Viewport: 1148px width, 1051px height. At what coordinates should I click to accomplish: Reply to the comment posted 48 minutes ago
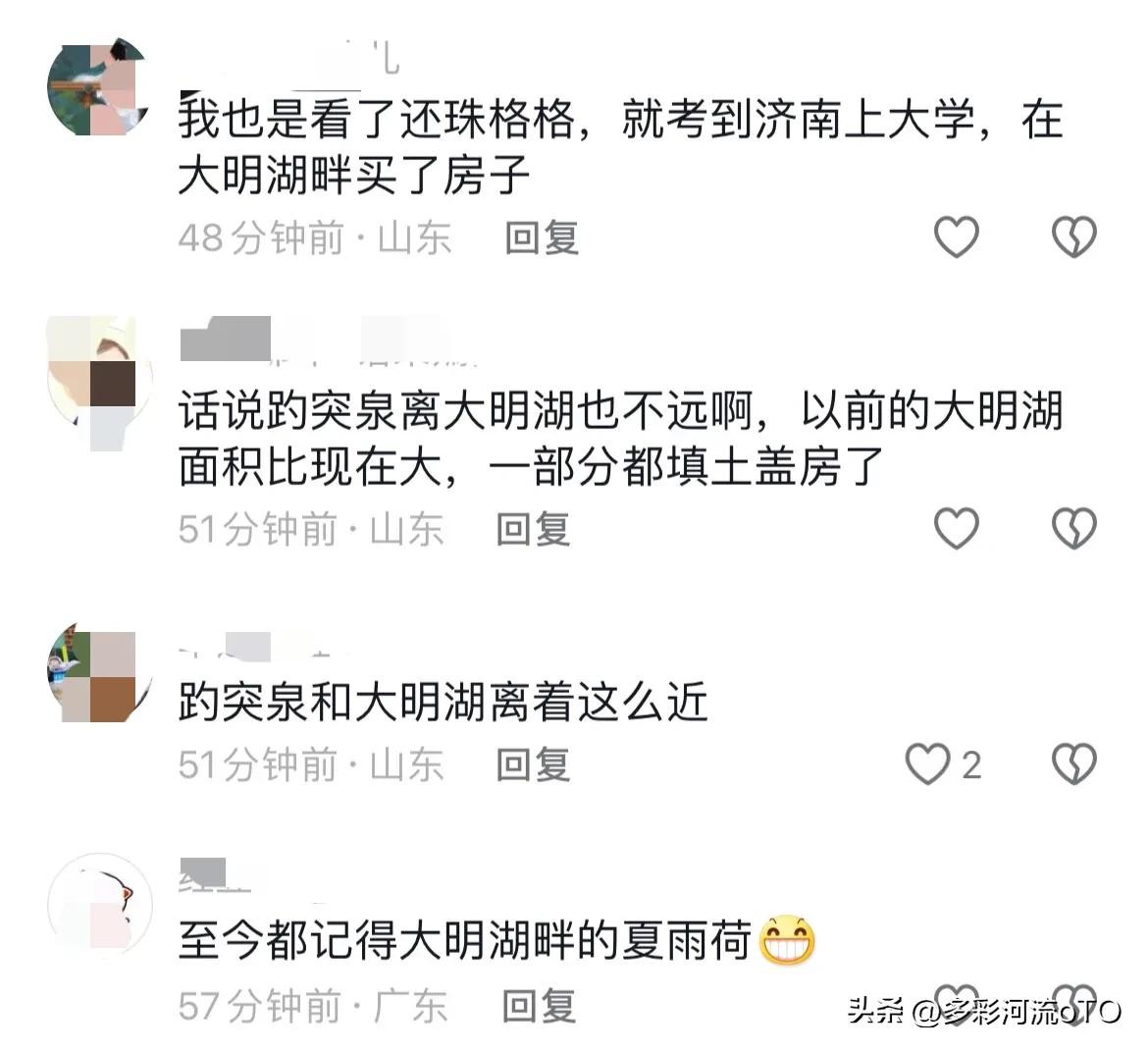click(x=542, y=237)
